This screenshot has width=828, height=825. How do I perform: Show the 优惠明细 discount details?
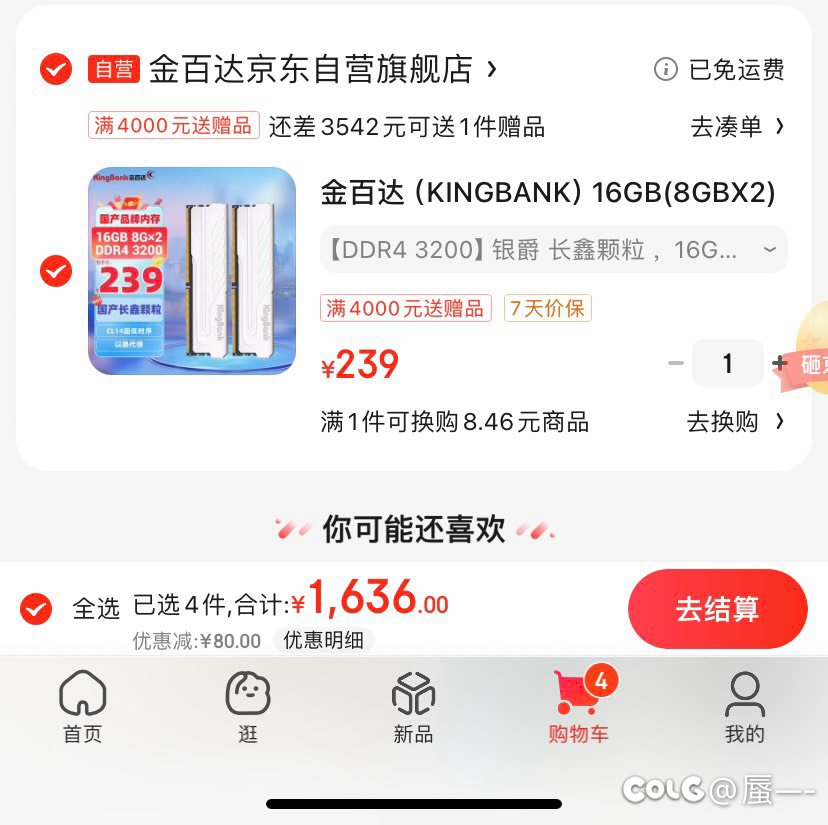pos(323,641)
